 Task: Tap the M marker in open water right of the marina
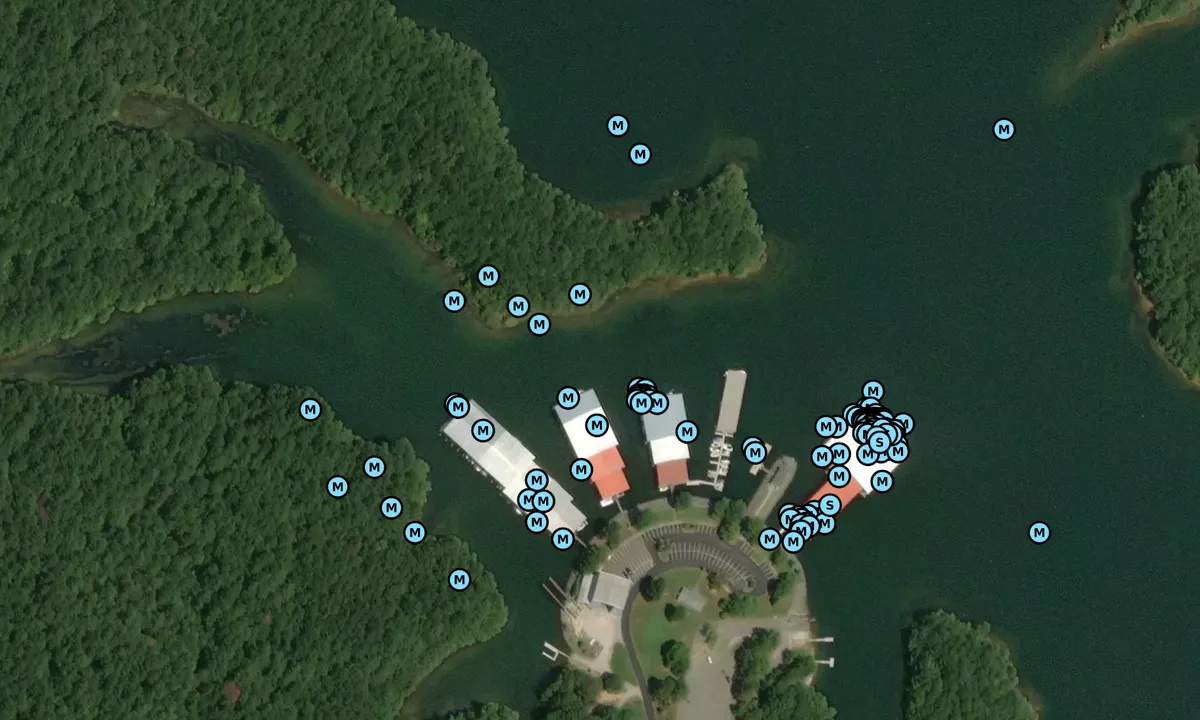[1039, 532]
